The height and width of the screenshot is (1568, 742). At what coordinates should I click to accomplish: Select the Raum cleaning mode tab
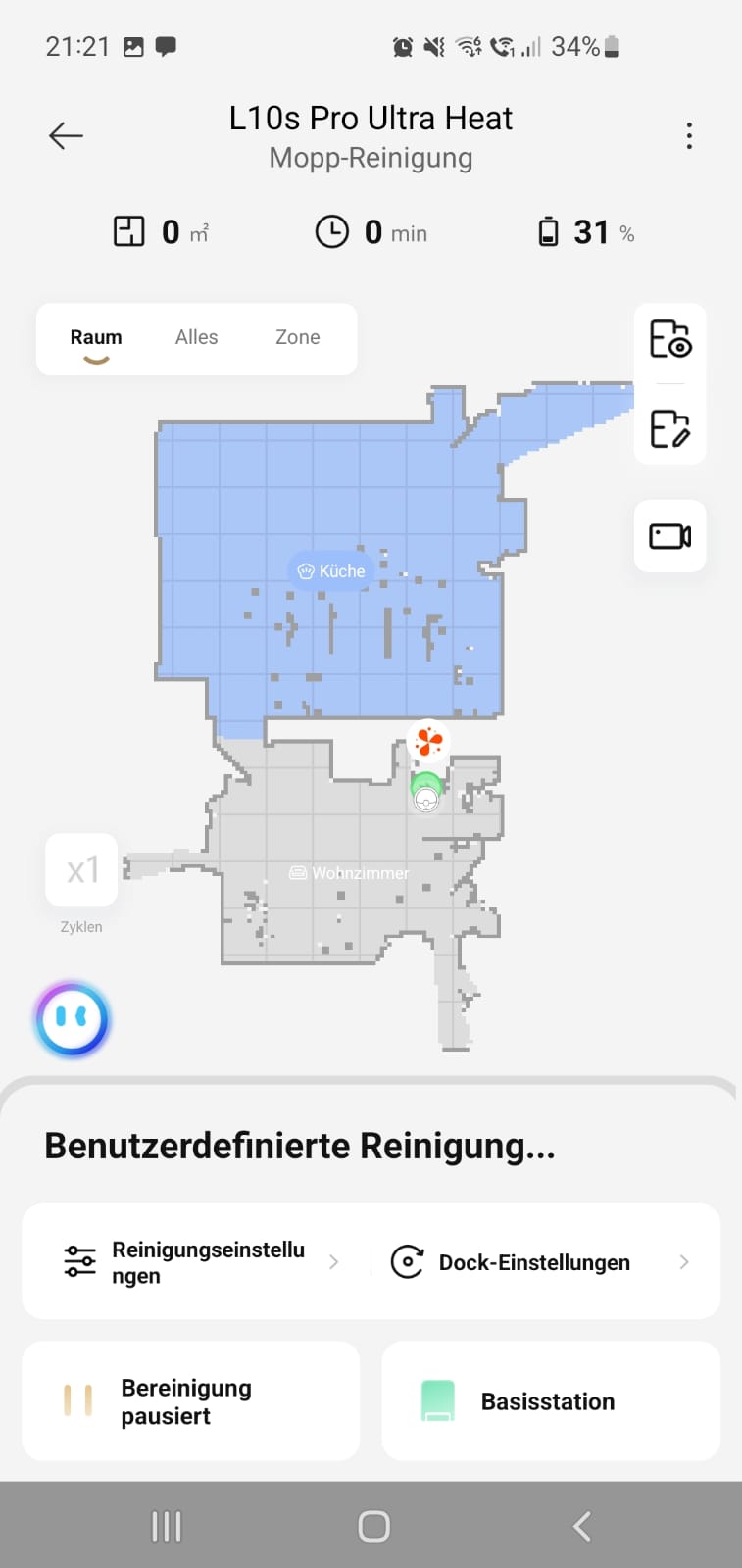[96, 338]
